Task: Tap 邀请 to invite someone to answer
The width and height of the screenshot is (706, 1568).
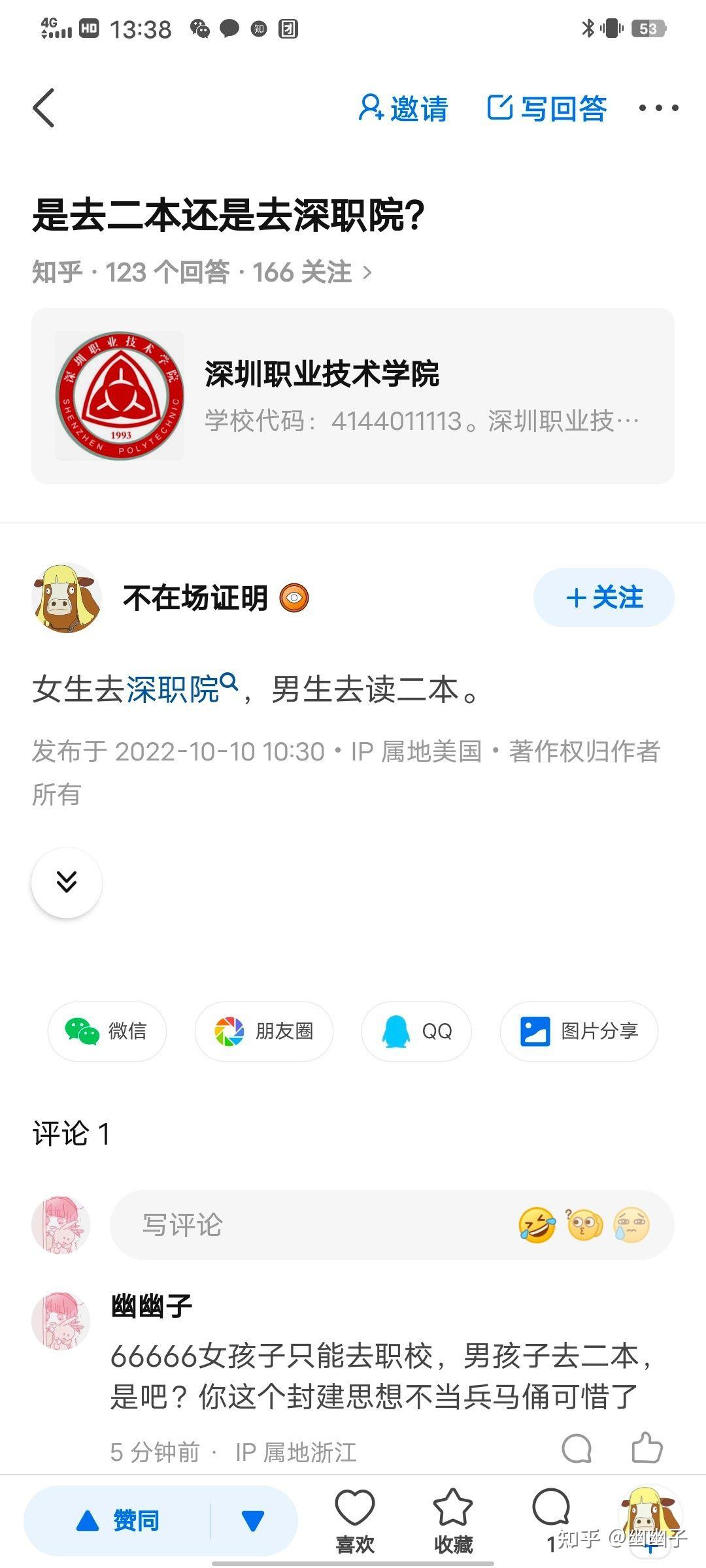Action: 403,108
